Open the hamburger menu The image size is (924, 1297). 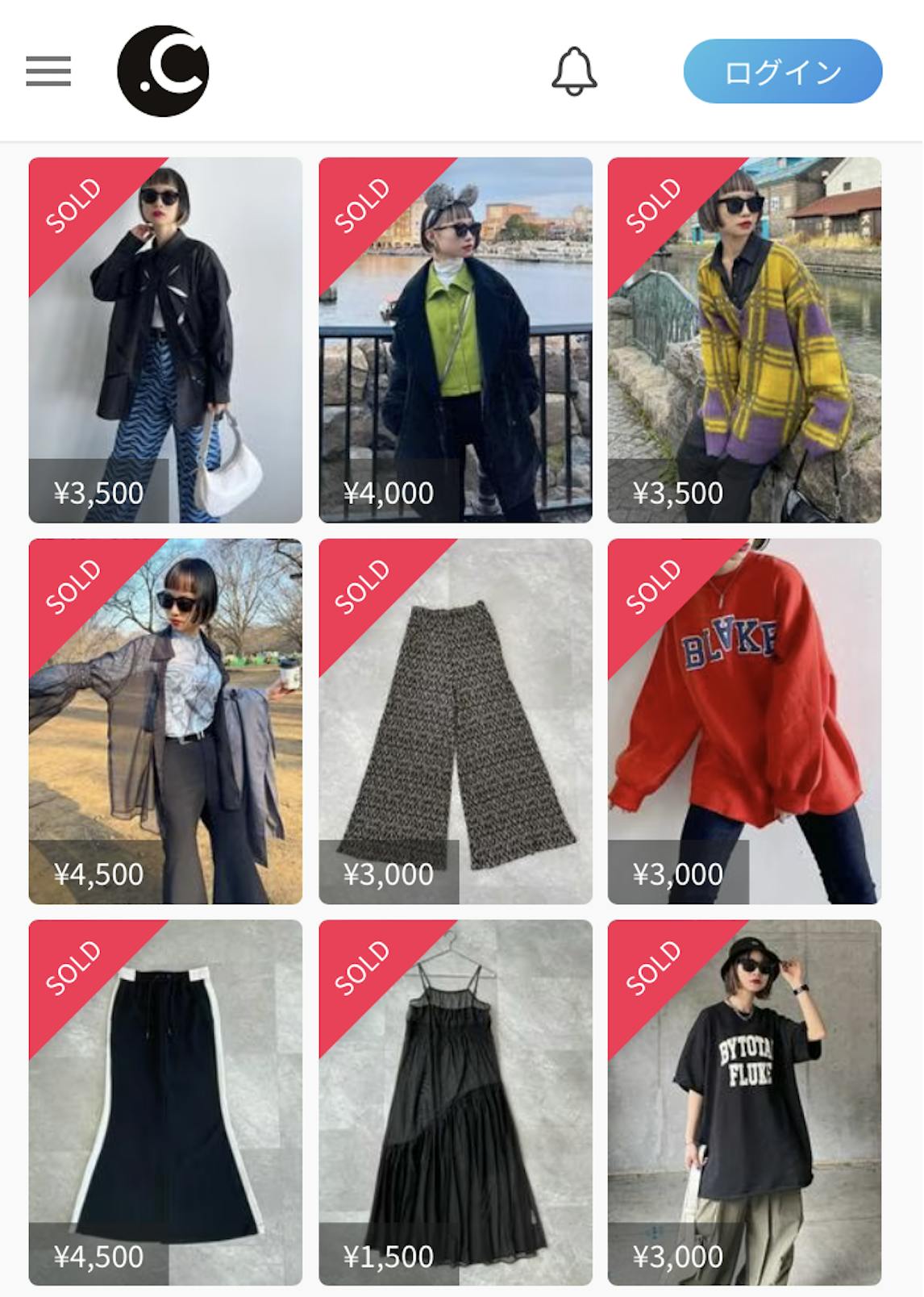click(48, 72)
